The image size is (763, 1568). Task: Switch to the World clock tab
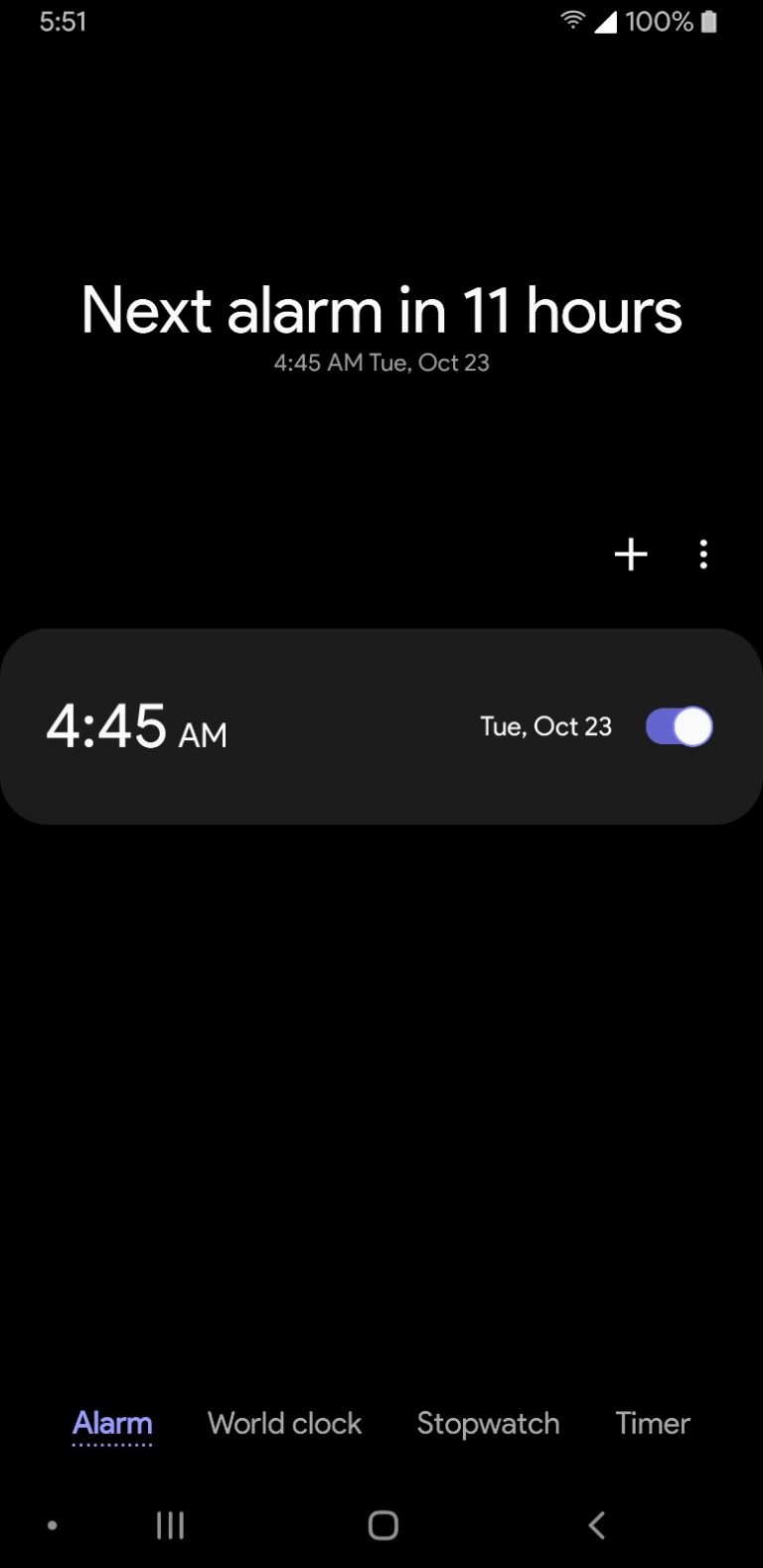(x=284, y=1423)
